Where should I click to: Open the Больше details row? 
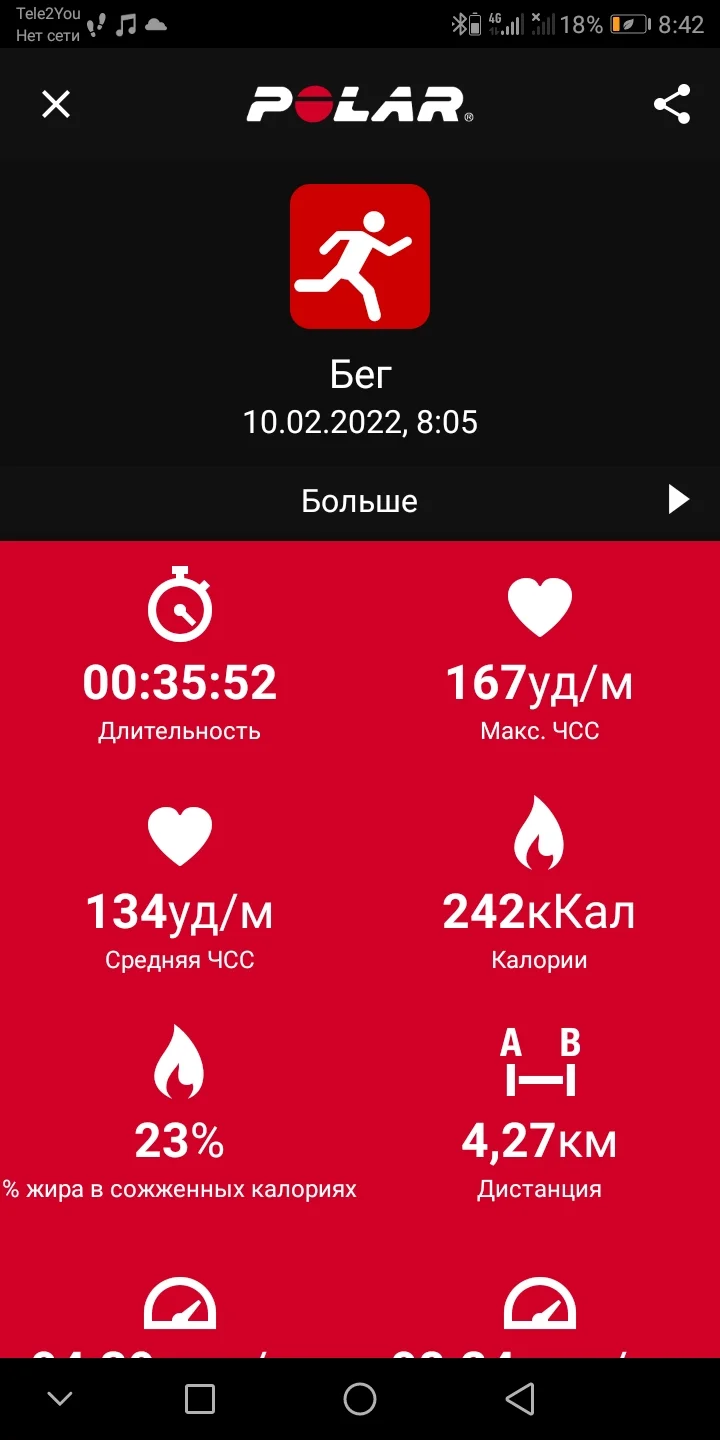[360, 501]
